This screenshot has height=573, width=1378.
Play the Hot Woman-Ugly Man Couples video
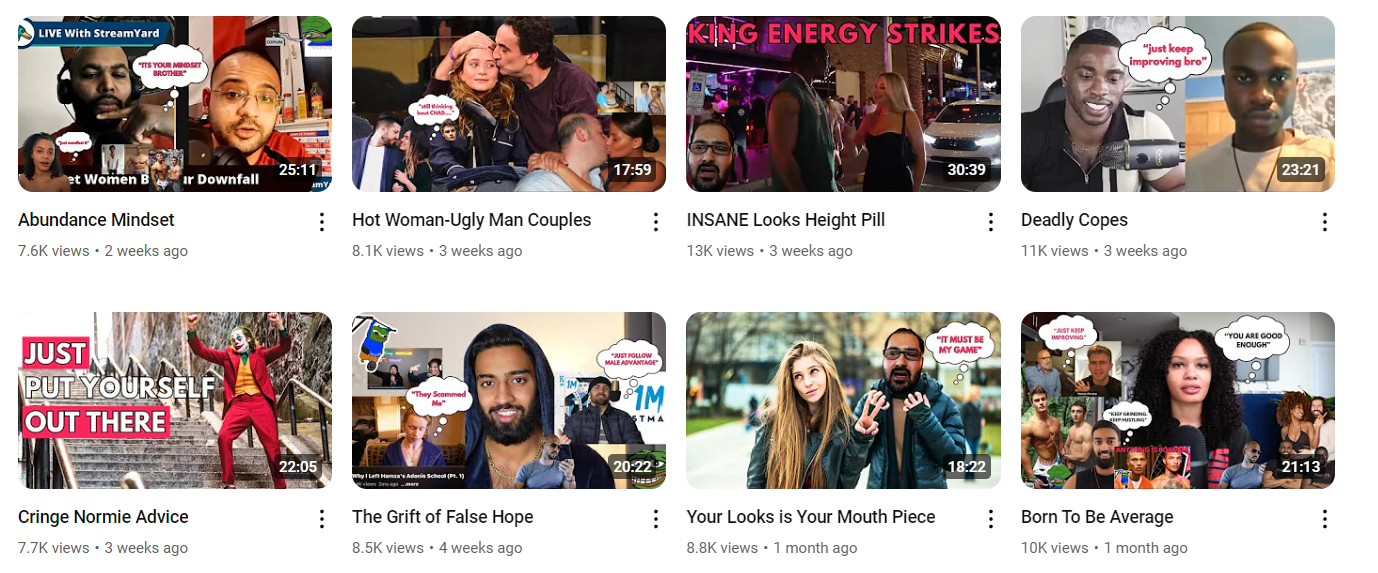(508, 104)
